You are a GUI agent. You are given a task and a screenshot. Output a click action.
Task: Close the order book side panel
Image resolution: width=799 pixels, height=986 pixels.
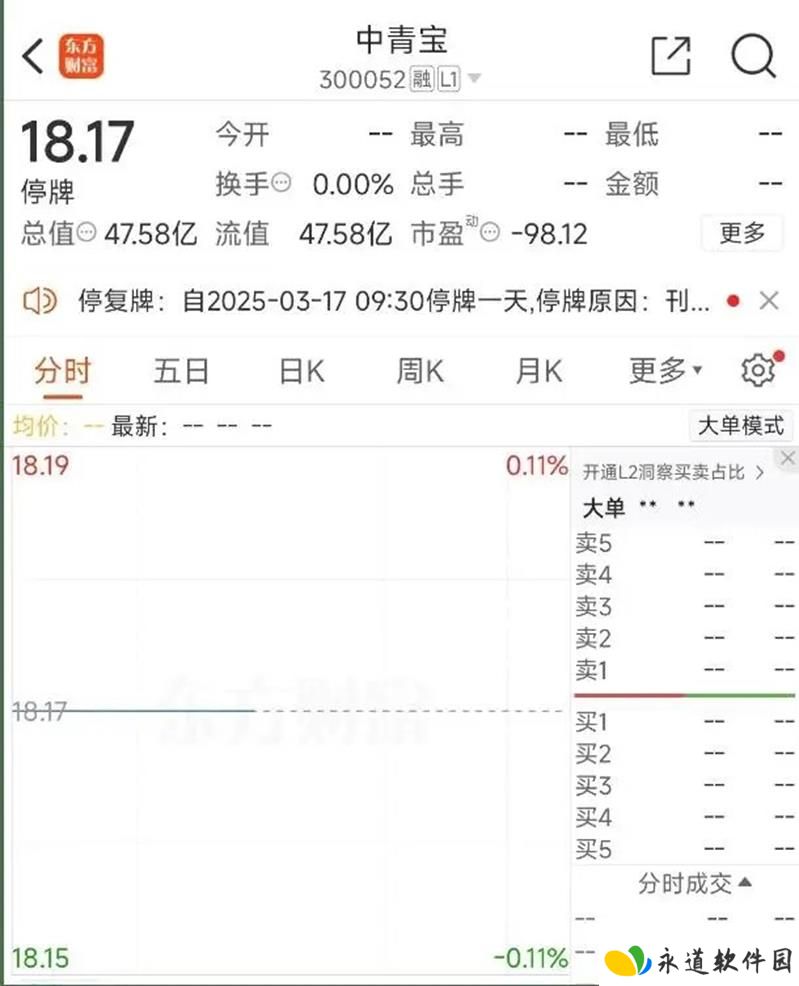click(x=787, y=459)
